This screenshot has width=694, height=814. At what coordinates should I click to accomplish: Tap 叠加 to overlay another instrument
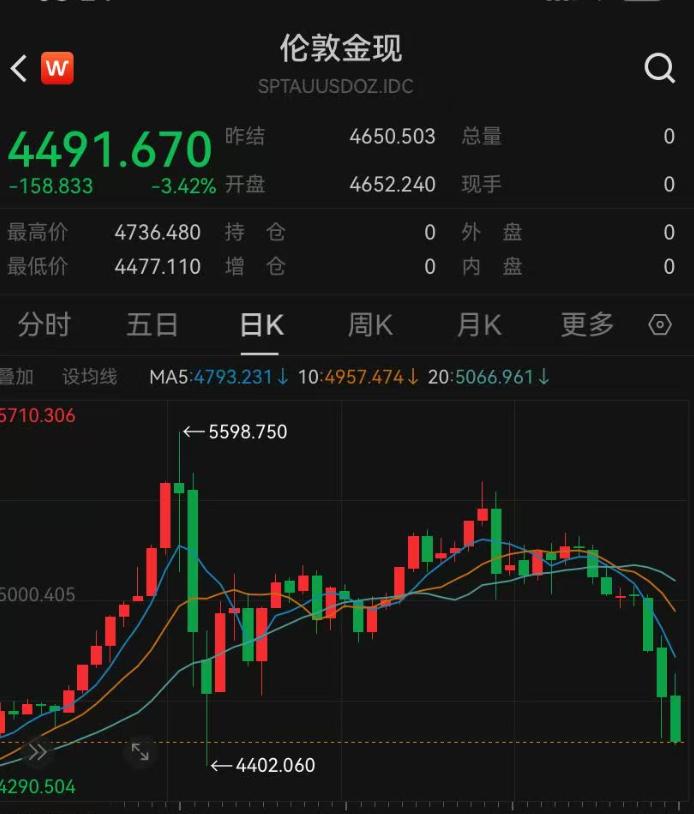click(16, 377)
